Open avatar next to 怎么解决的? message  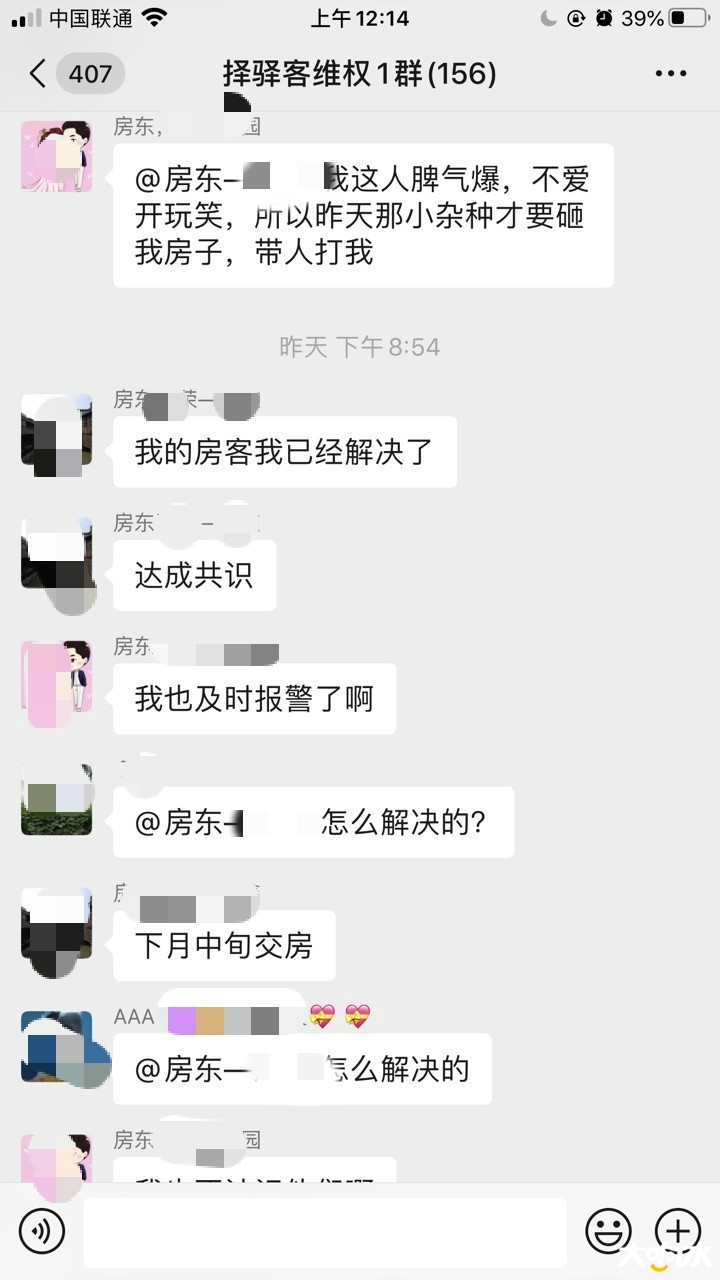pyautogui.click(x=56, y=800)
